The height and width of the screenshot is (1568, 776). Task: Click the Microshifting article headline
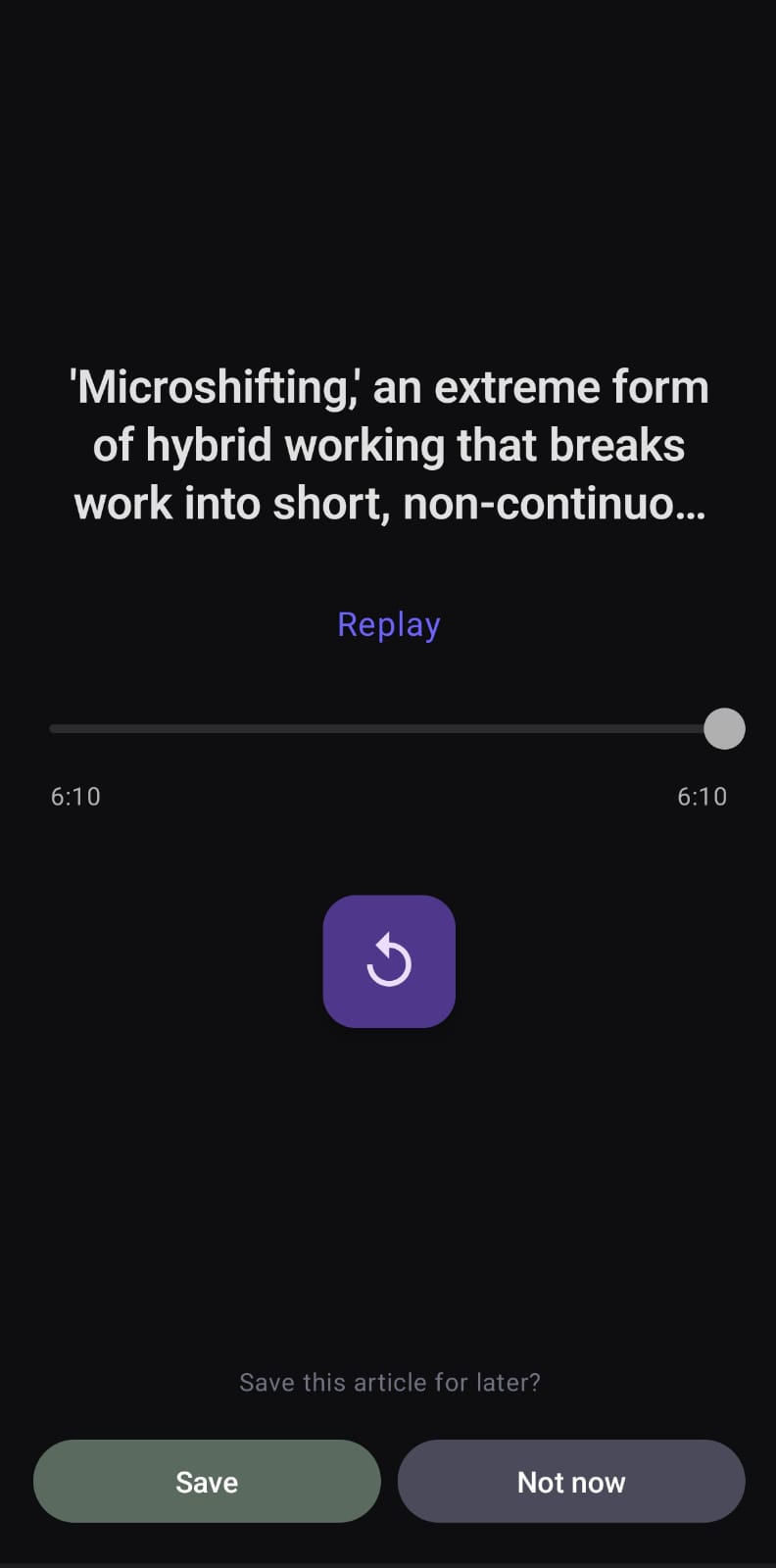tap(388, 444)
